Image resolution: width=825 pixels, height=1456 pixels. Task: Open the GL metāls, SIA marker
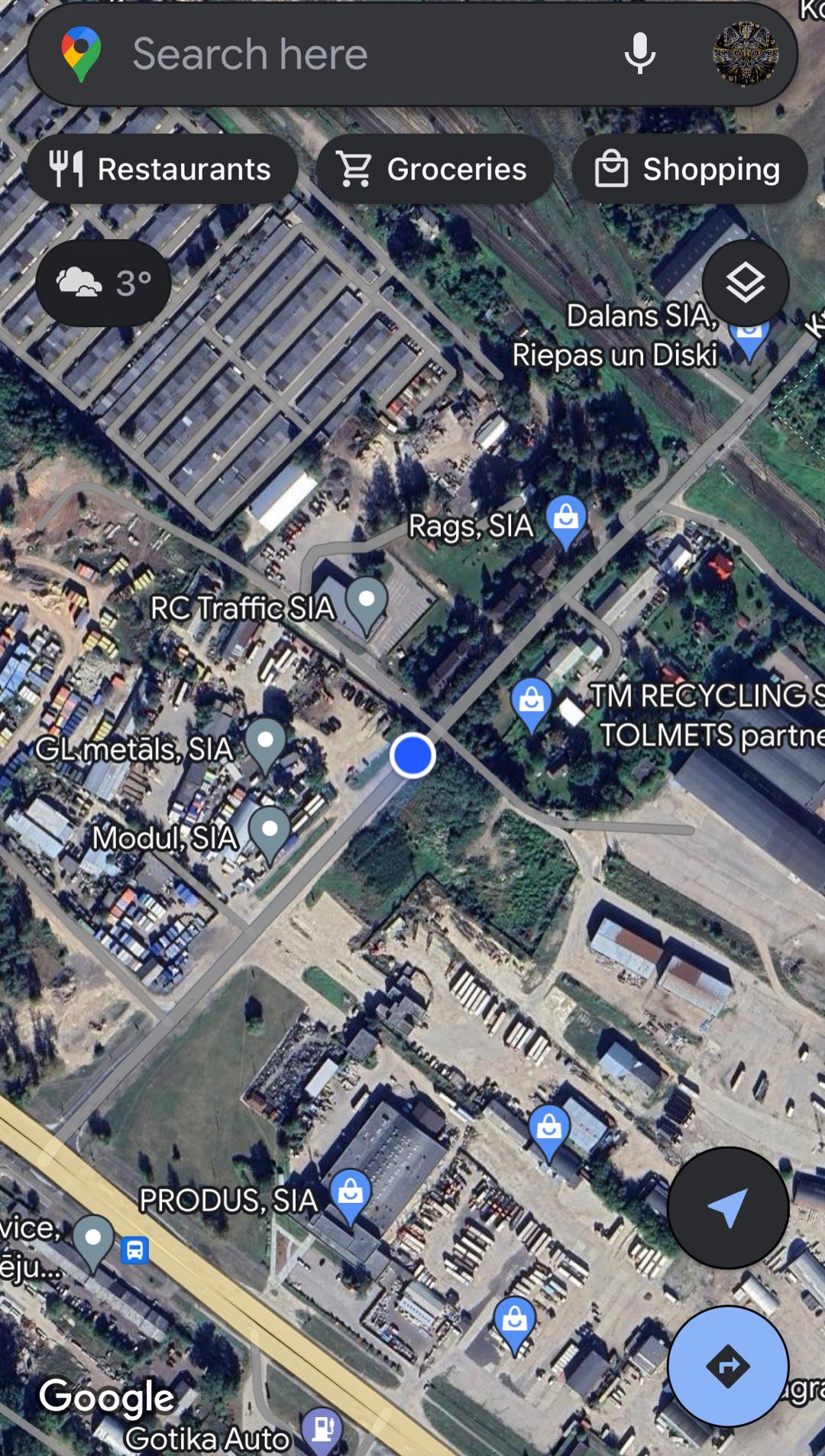tap(265, 743)
